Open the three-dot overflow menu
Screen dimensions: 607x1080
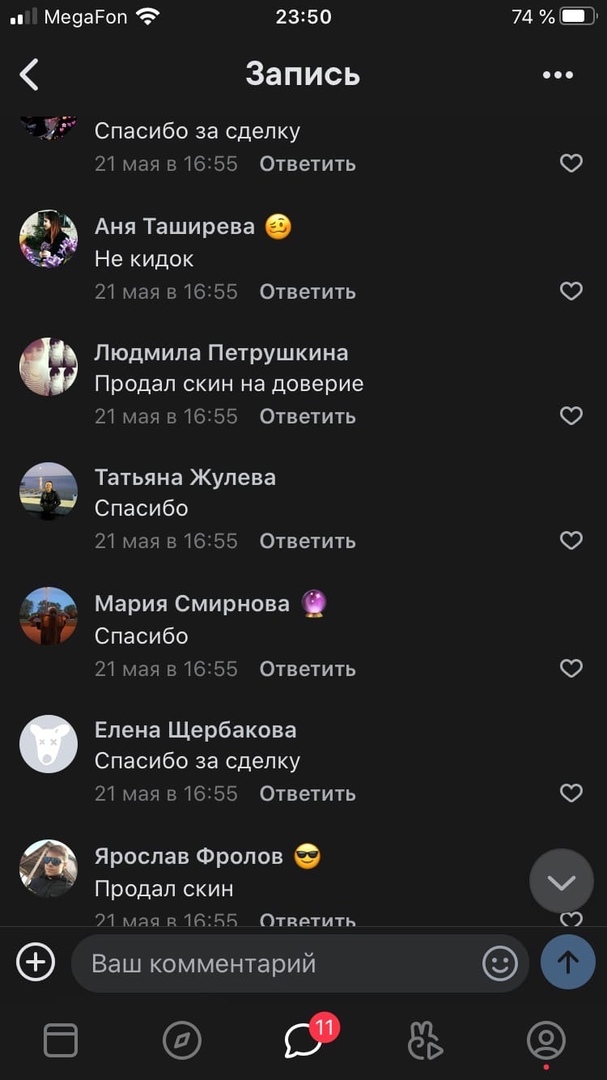557,74
